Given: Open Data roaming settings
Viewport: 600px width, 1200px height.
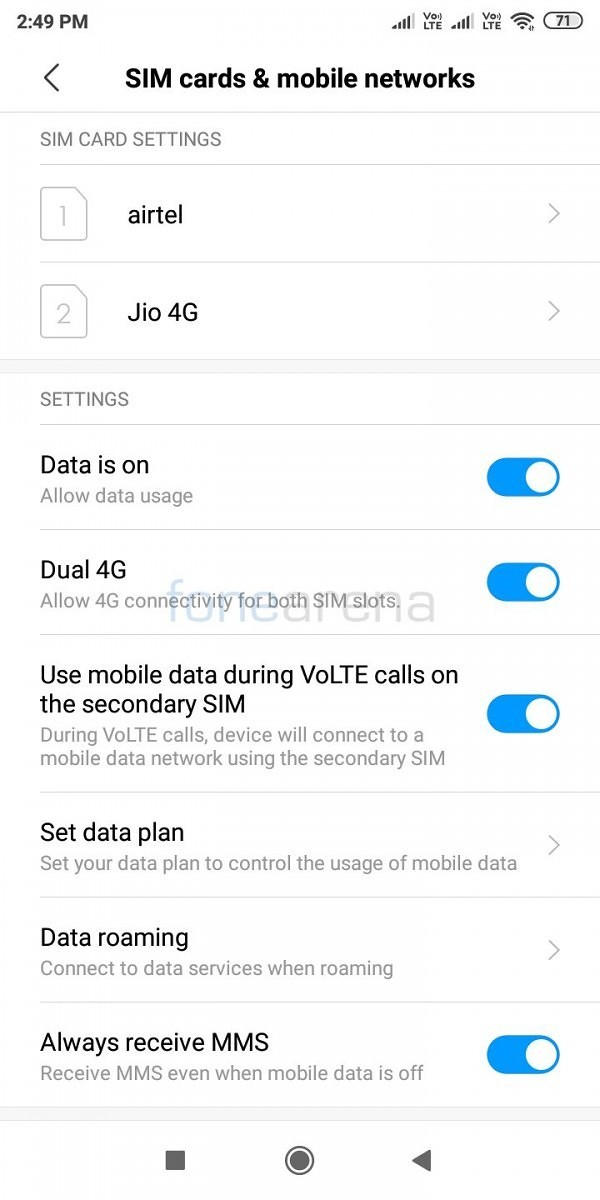Looking at the screenshot, I should pos(300,950).
